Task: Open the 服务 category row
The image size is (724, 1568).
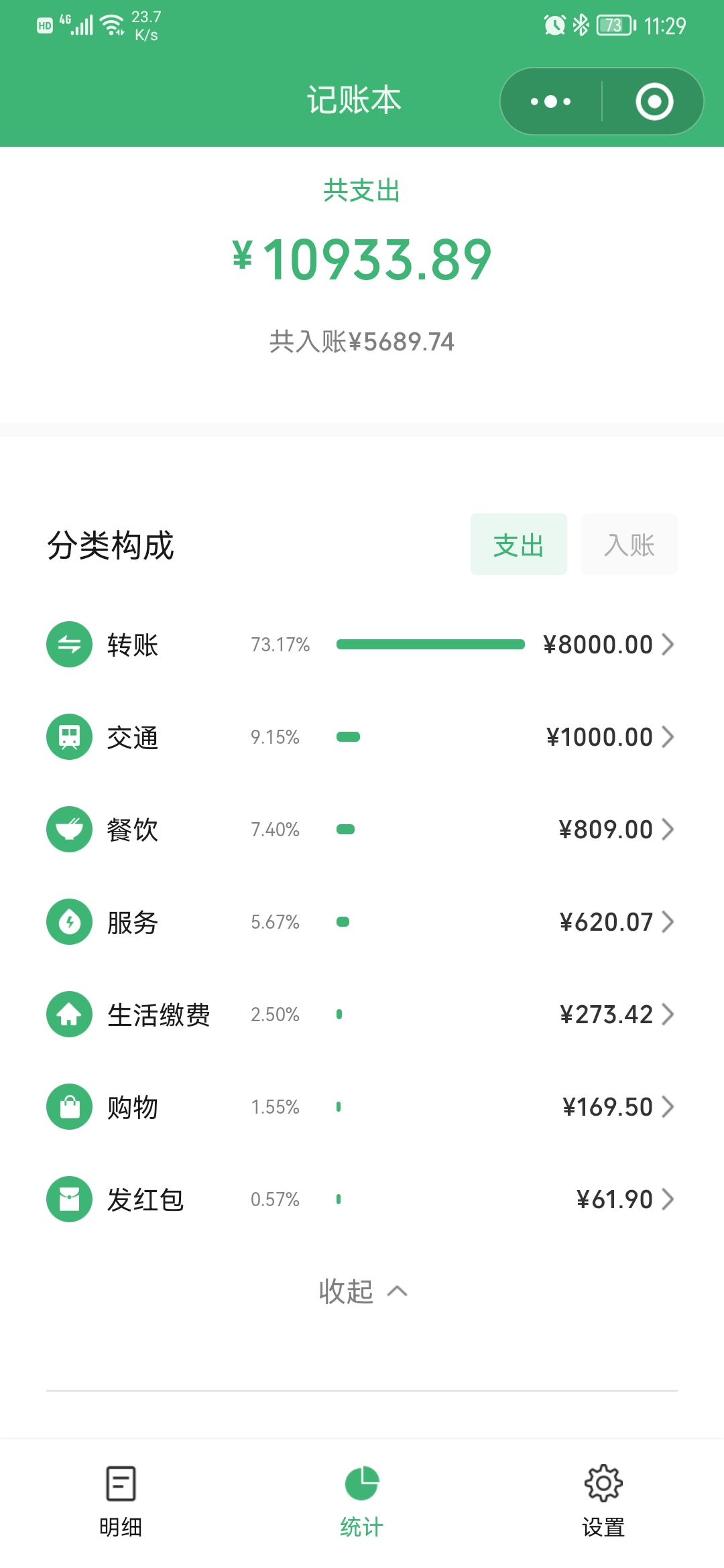Action: [361, 922]
